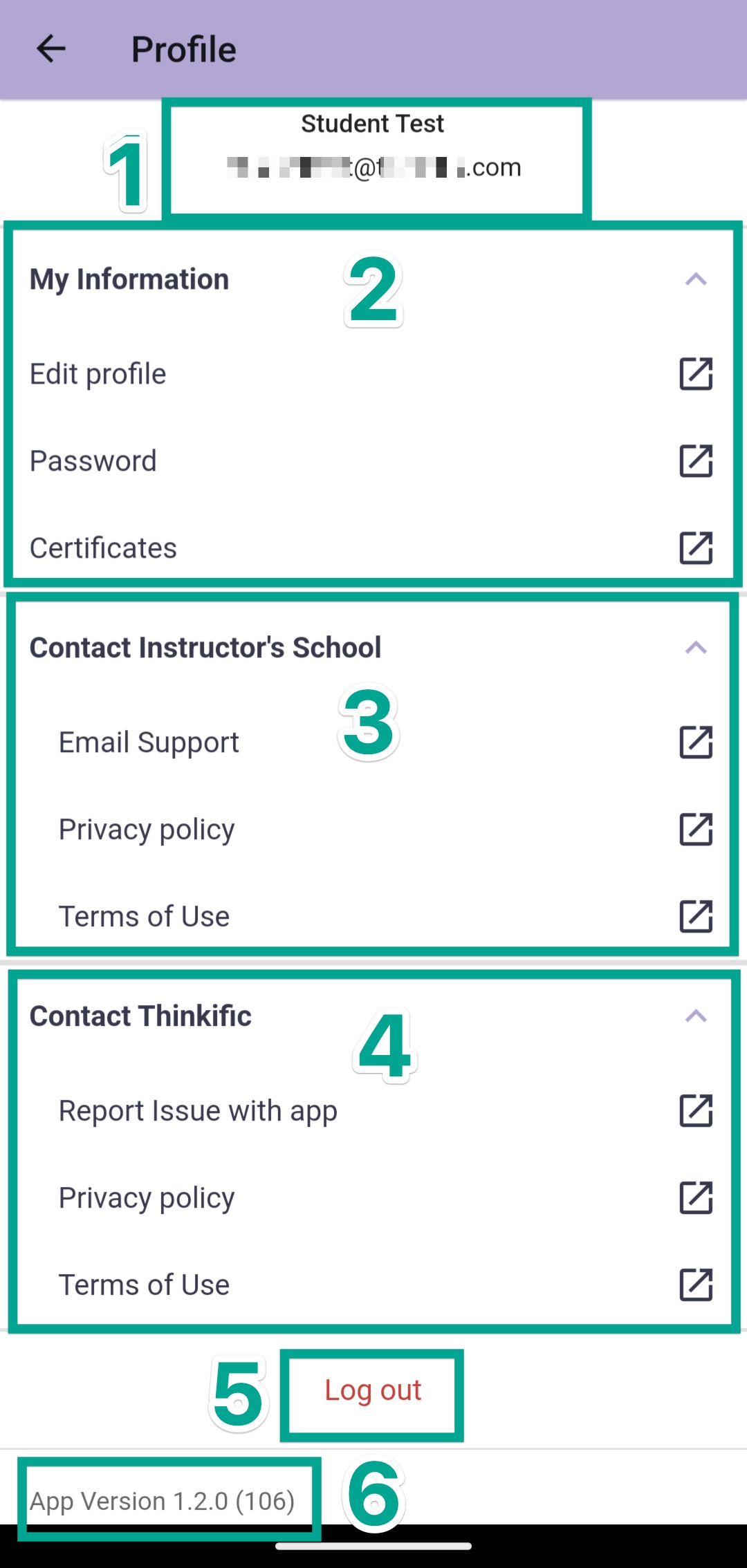Screen dimensions: 747x1568
Task: Collapse the Contact Thinkific section
Action: 696,1016
